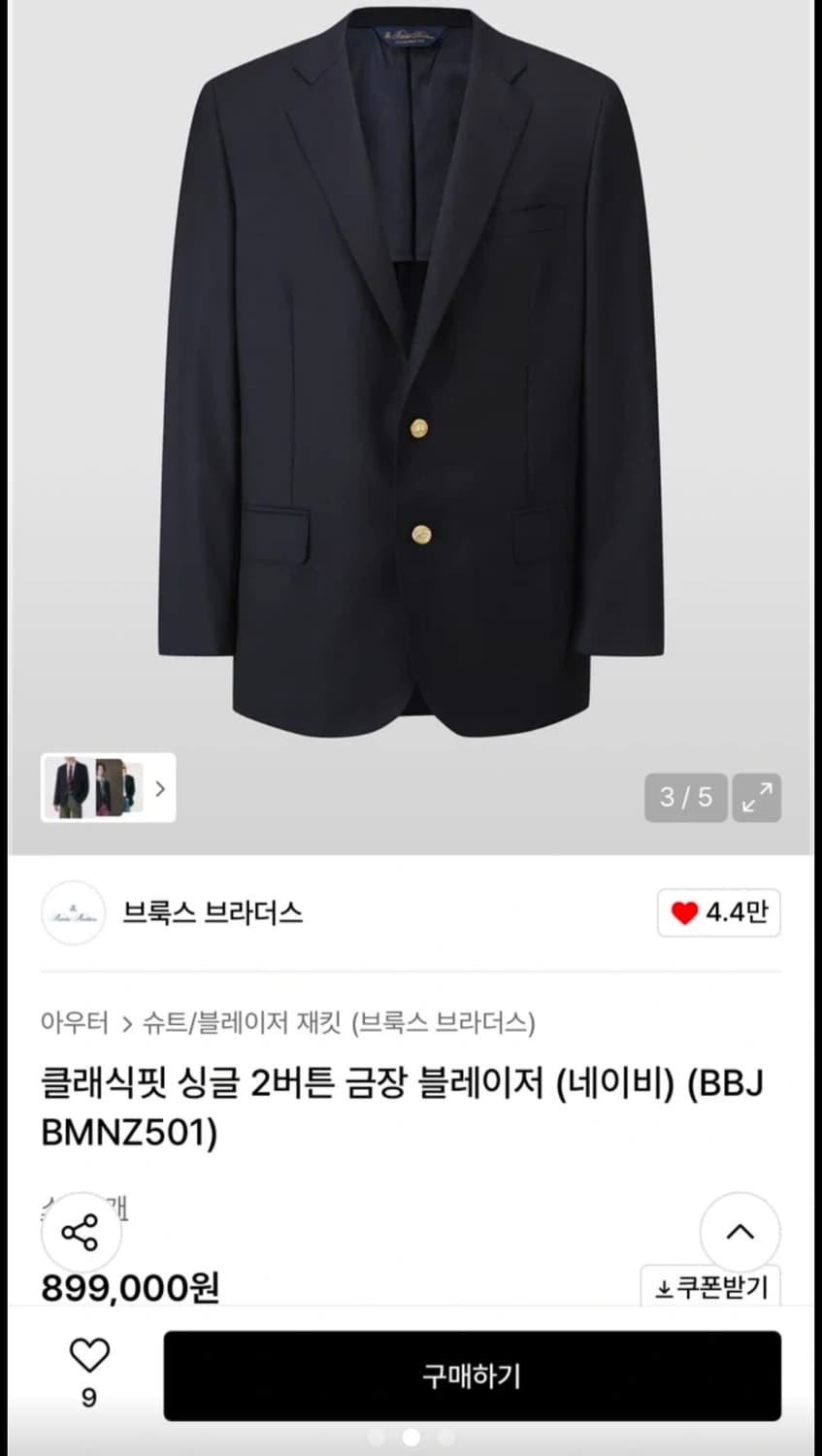This screenshot has width=822, height=1456.
Task: Click the 3/5 image counter badge
Action: pyautogui.click(x=685, y=797)
